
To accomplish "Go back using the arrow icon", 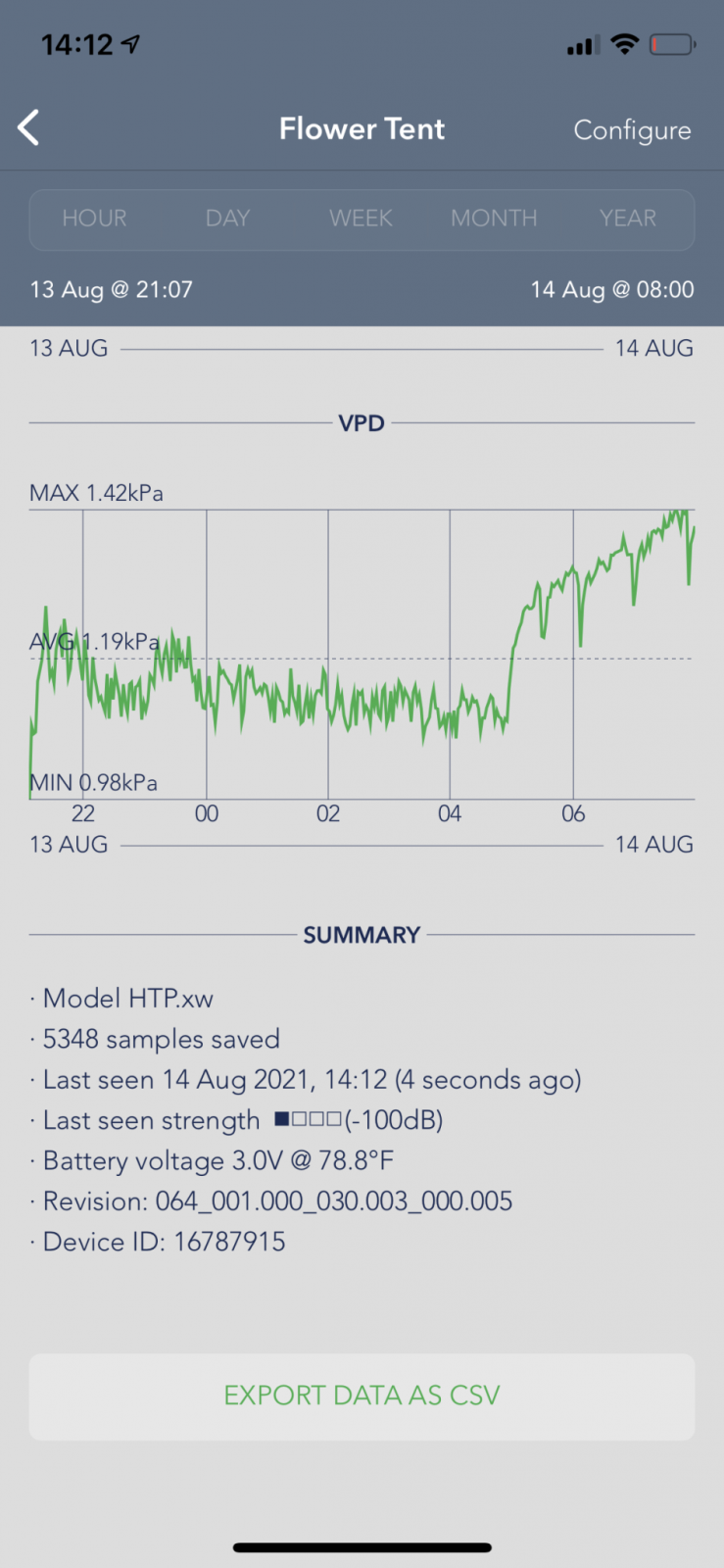I will 29,128.
